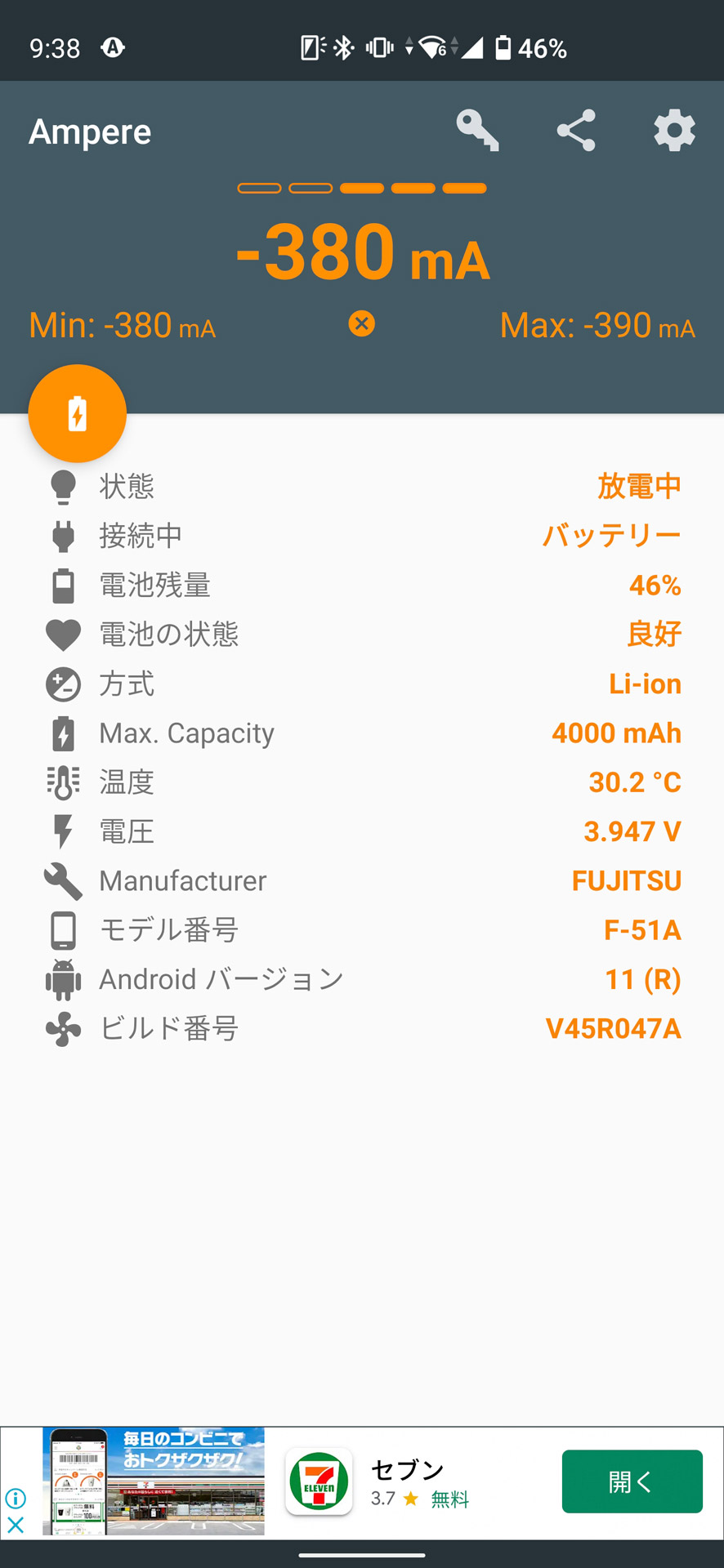Tap the Manufacturer wrench icon
The height and width of the screenshot is (1568, 724).
(64, 880)
